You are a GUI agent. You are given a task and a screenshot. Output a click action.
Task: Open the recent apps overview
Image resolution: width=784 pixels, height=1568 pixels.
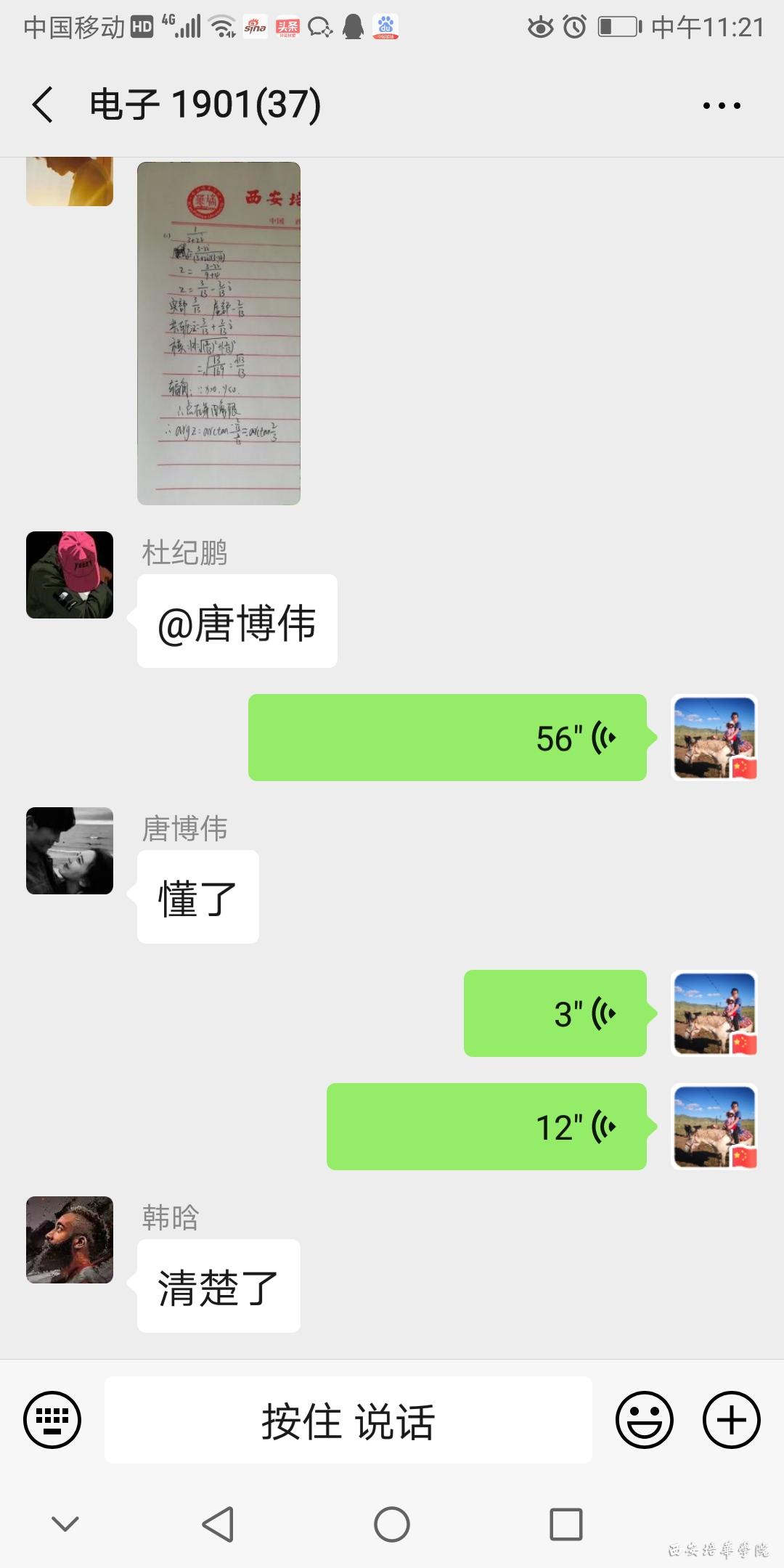pos(566,1524)
